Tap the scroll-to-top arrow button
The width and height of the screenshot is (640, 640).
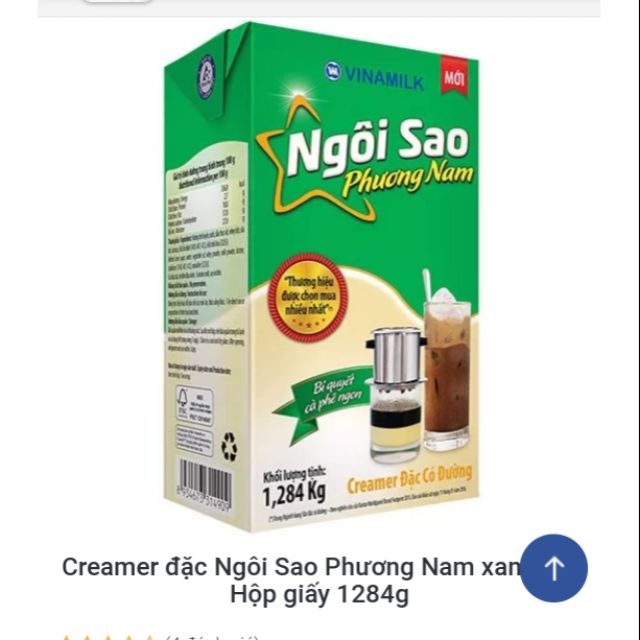pyautogui.click(x=554, y=568)
